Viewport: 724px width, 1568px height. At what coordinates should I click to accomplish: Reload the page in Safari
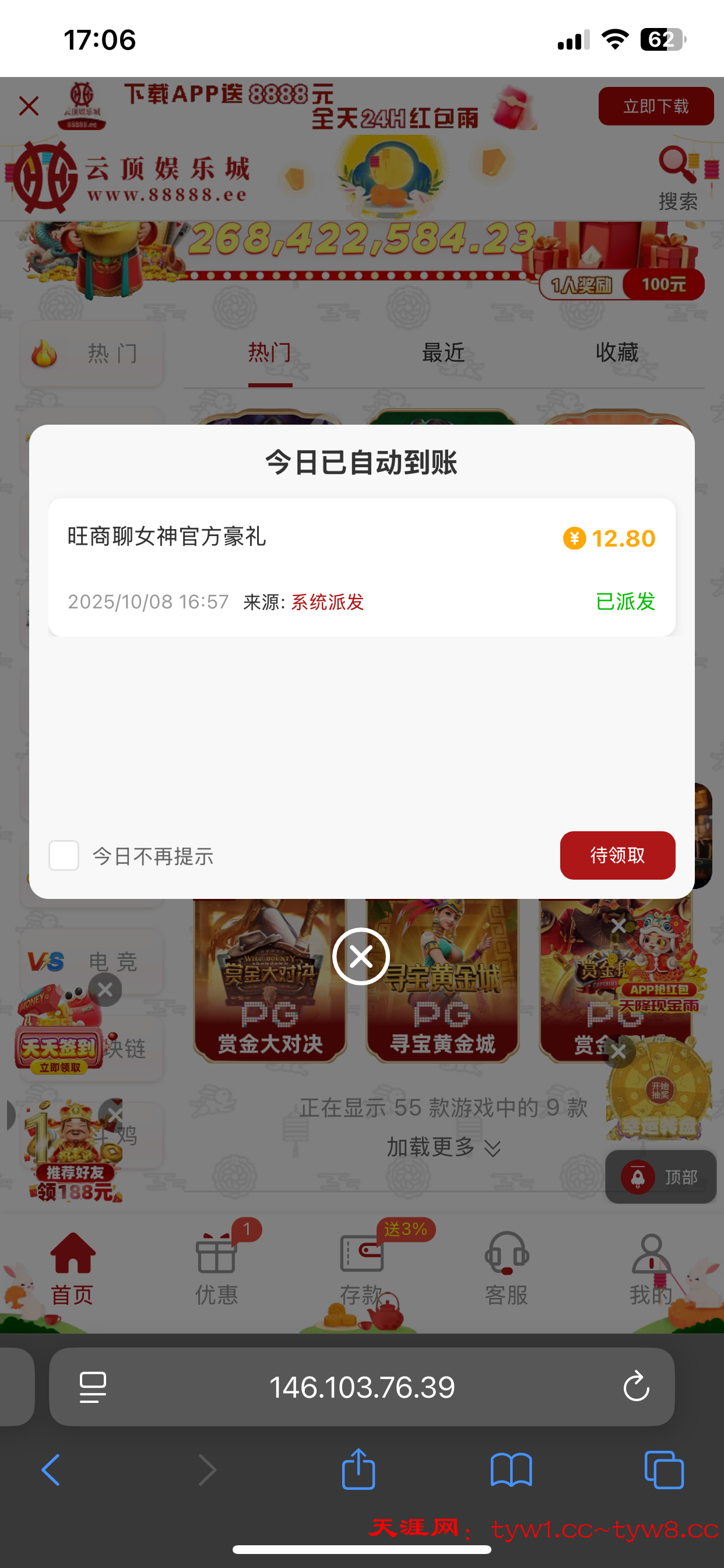coord(636,1387)
